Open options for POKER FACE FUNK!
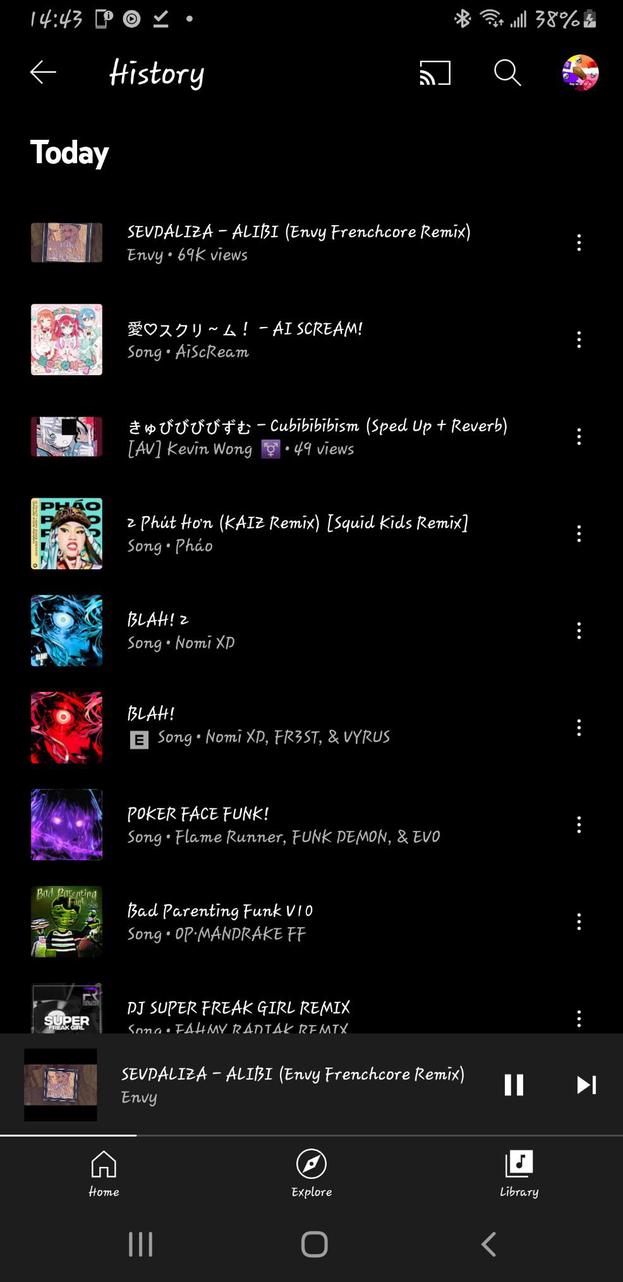623x1282 pixels. click(x=579, y=825)
